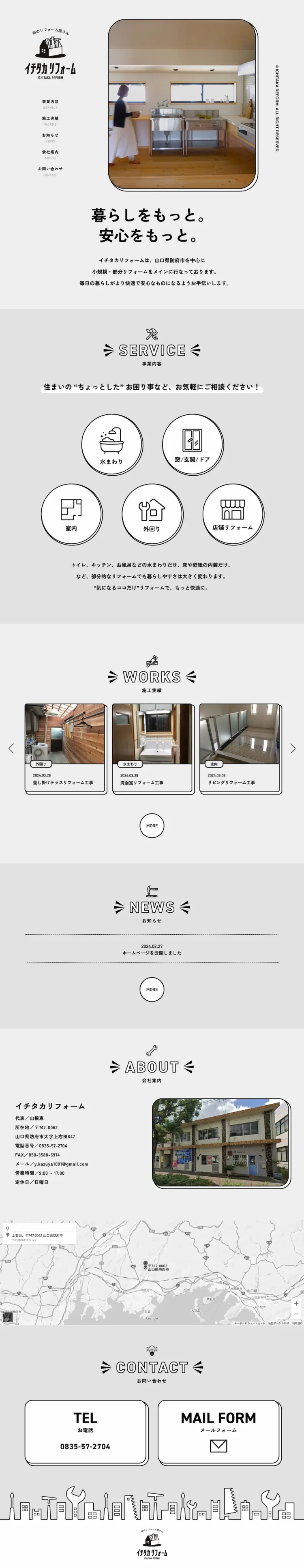304x1568 pixels.
Task: Open the お知らせ NEWS menu link
Action: click(50, 137)
